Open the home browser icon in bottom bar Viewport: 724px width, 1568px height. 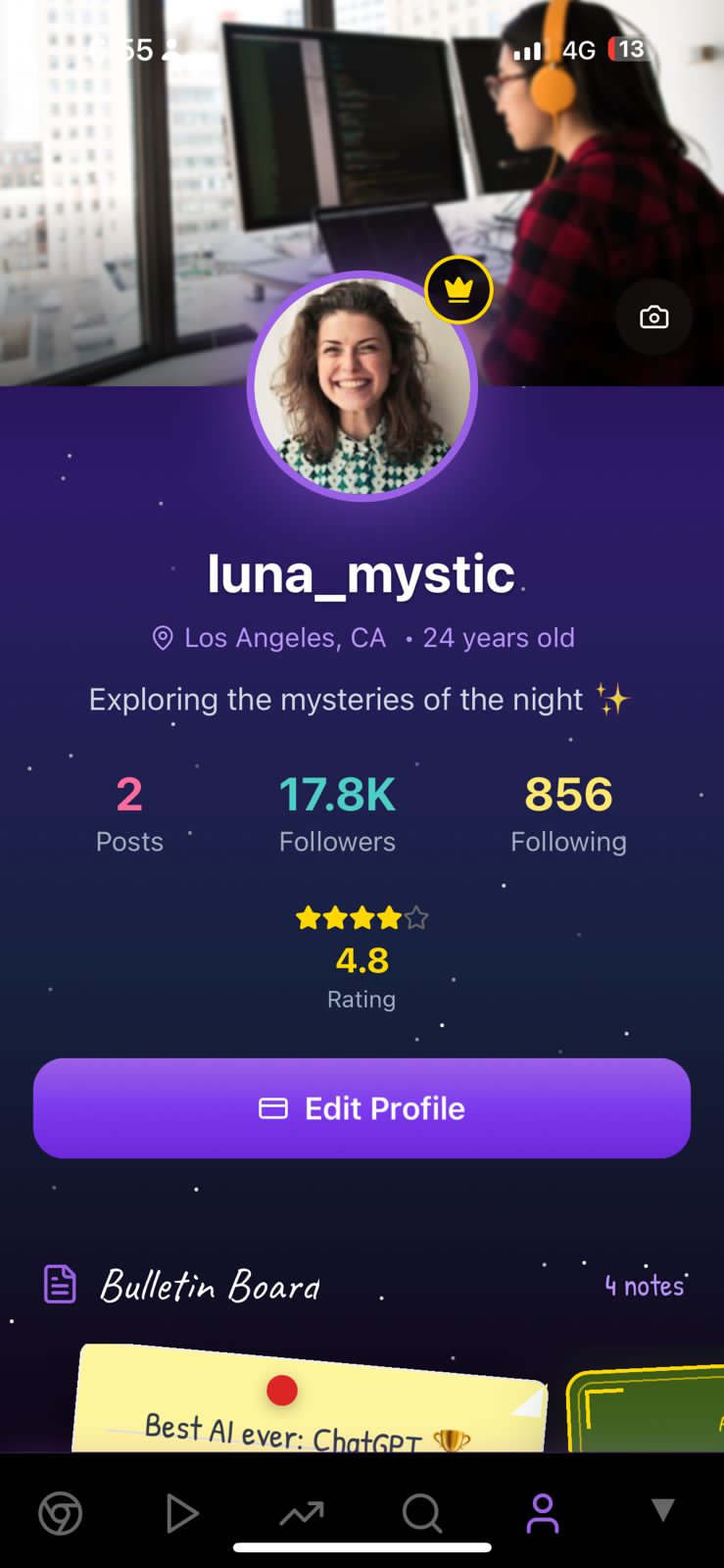pos(59,1512)
